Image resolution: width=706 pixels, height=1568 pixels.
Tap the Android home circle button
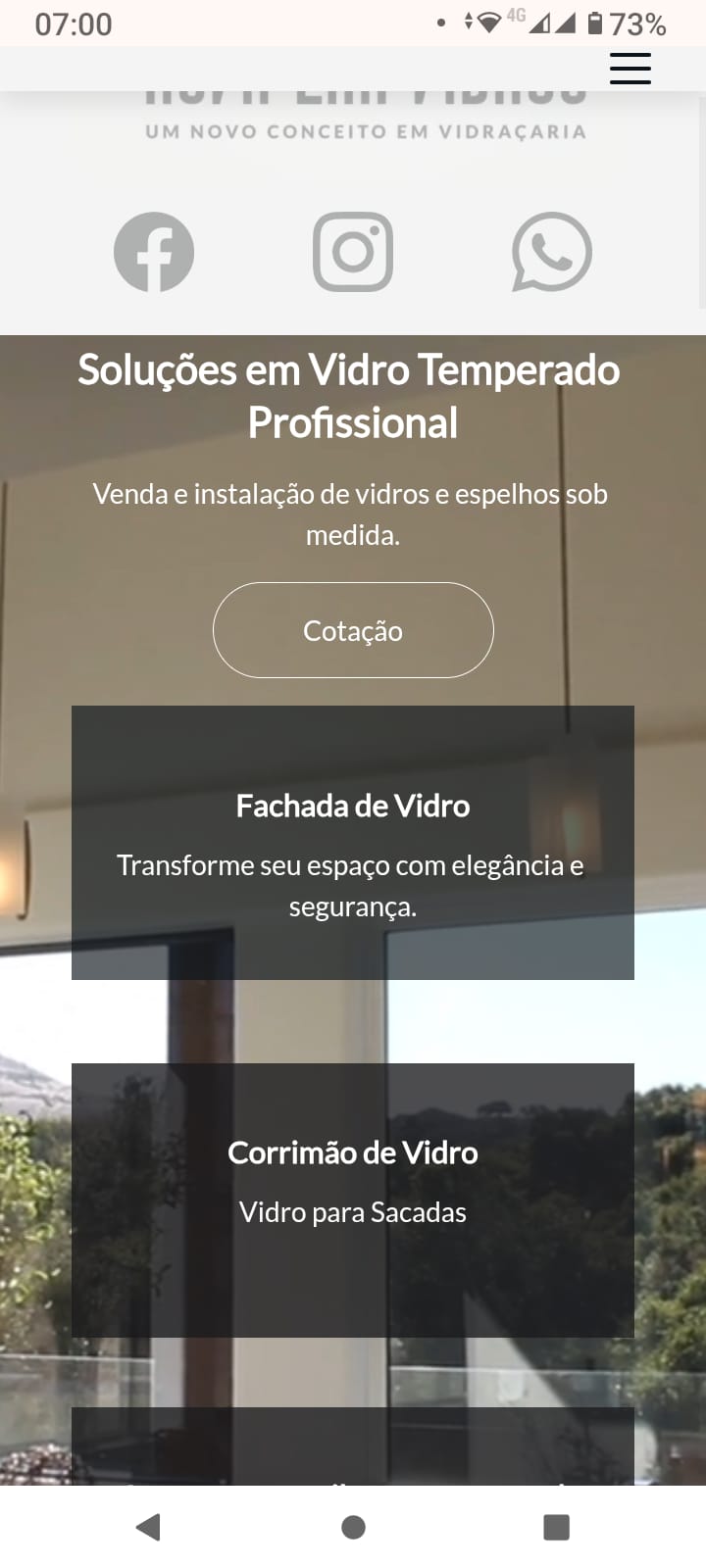[352, 1526]
